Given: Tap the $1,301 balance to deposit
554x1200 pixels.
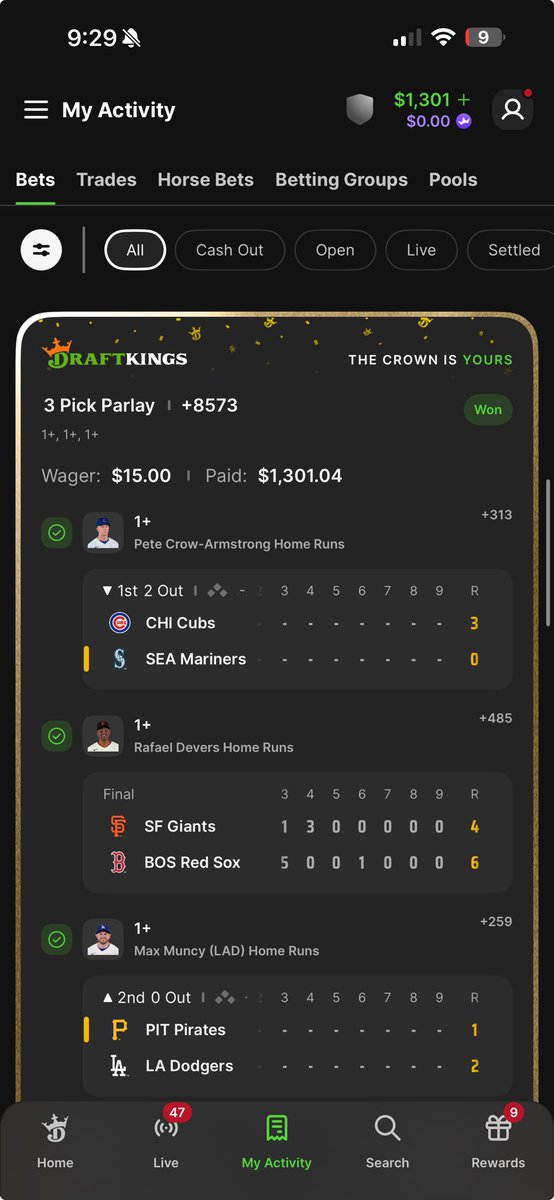Looking at the screenshot, I should (432, 99).
